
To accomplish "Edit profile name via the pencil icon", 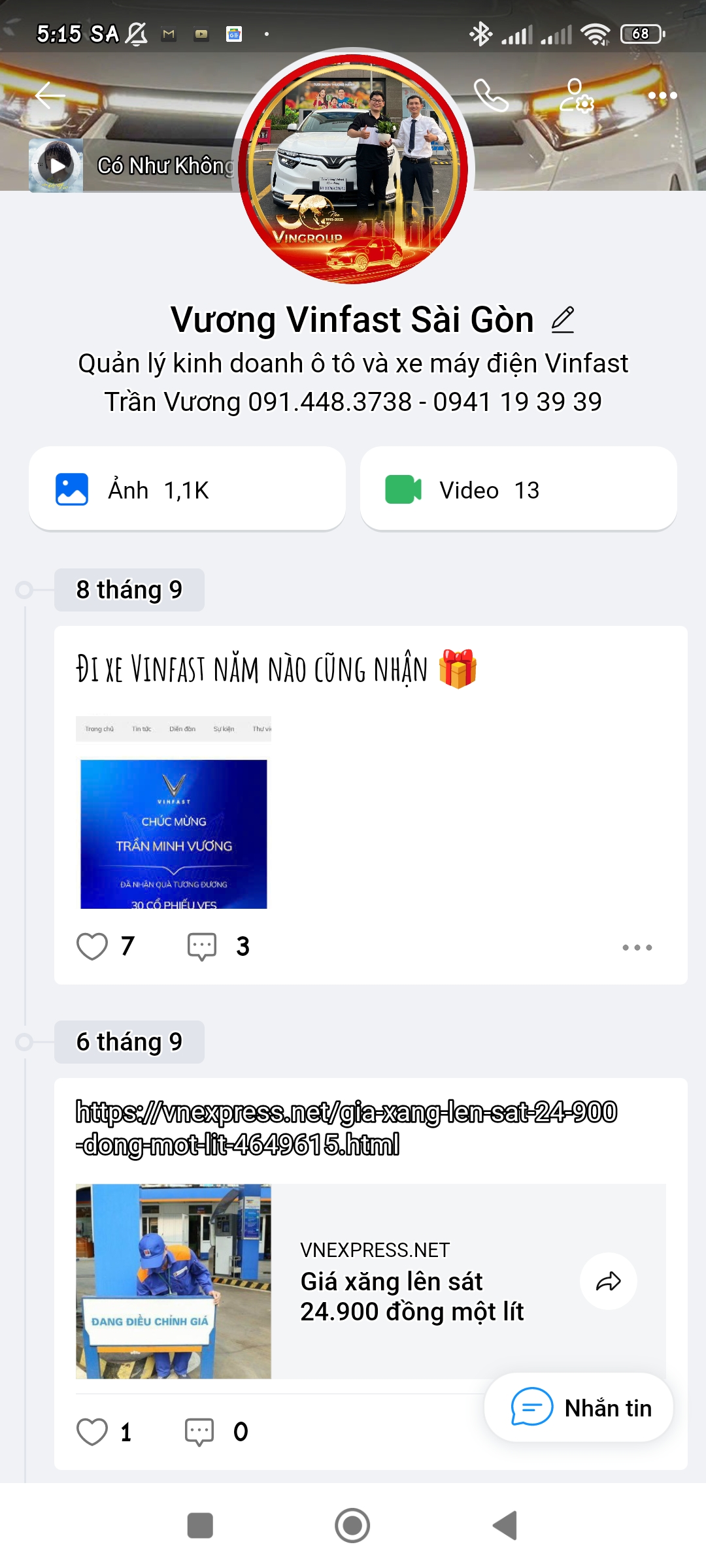I will point(562,320).
